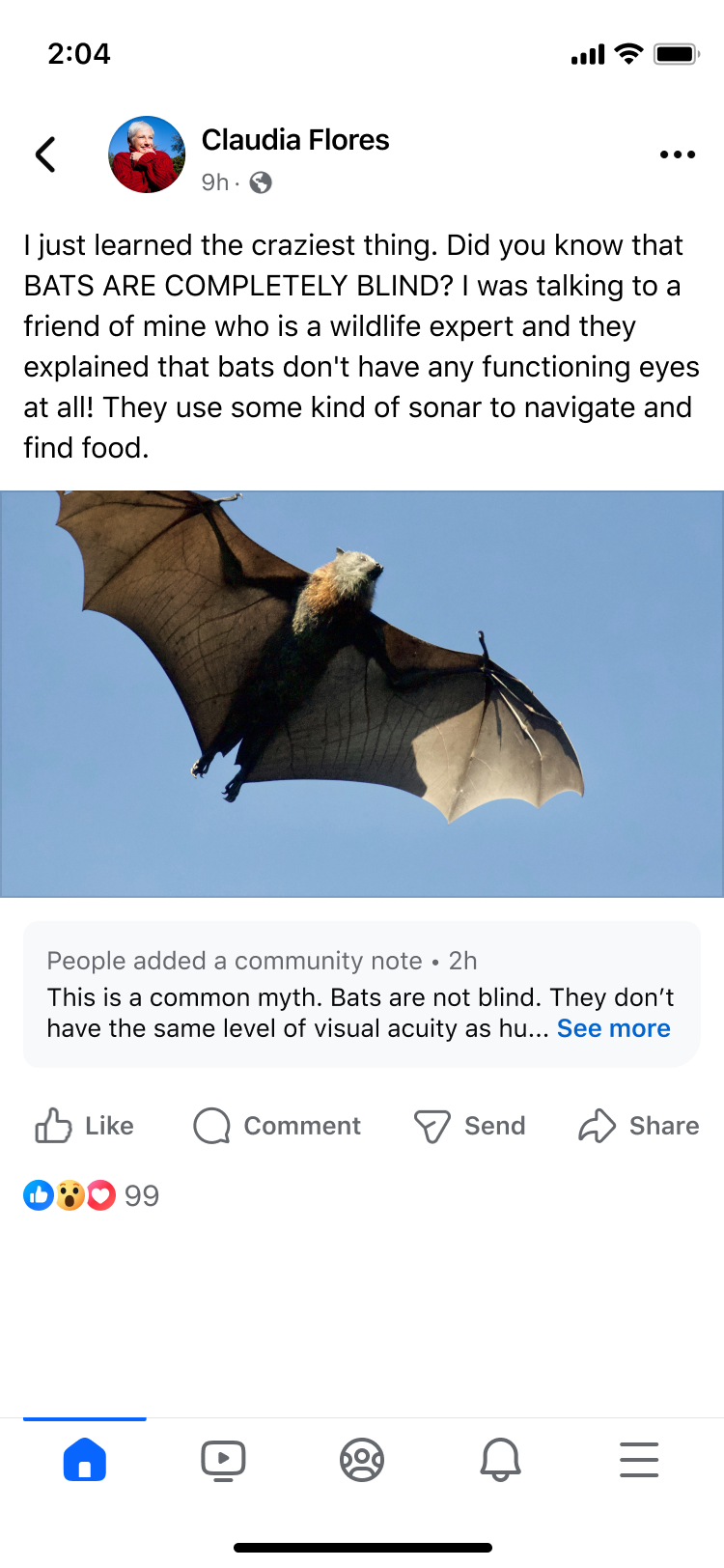Viewport: 724px width, 1568px height.
Task: Open Claudia Flores's profile from her name
Action: (x=294, y=140)
